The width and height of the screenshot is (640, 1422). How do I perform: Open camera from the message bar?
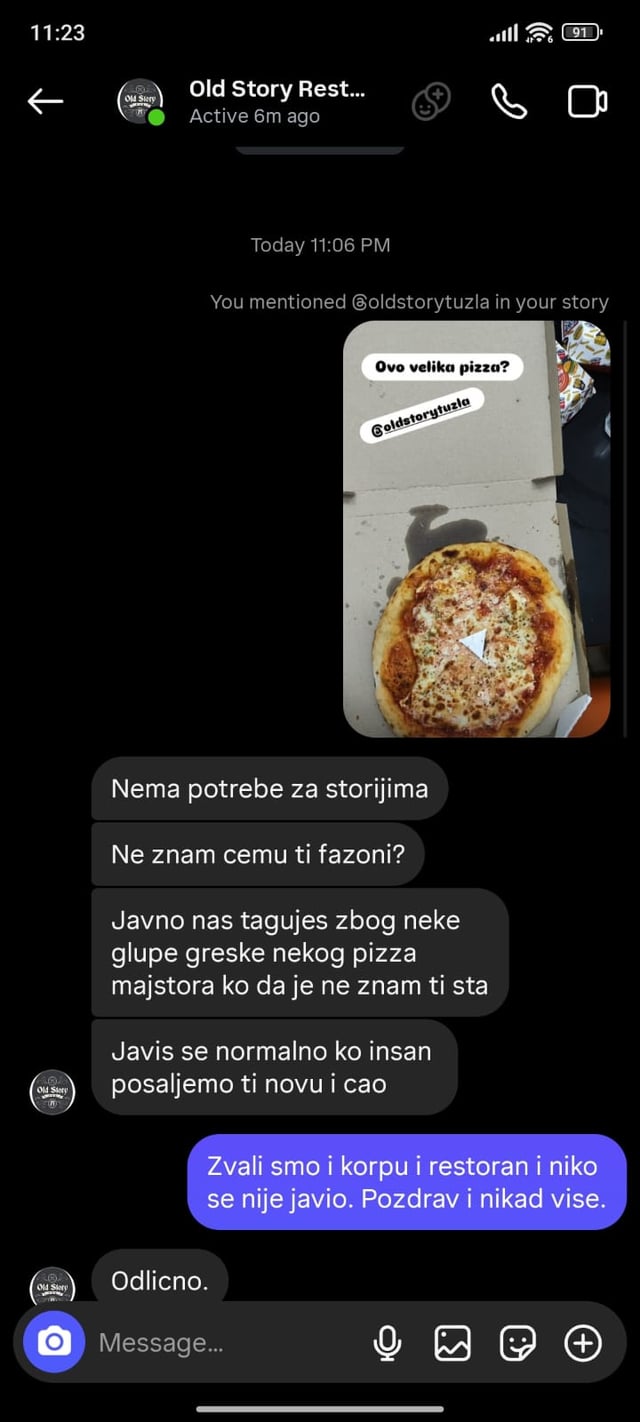pos(54,1342)
